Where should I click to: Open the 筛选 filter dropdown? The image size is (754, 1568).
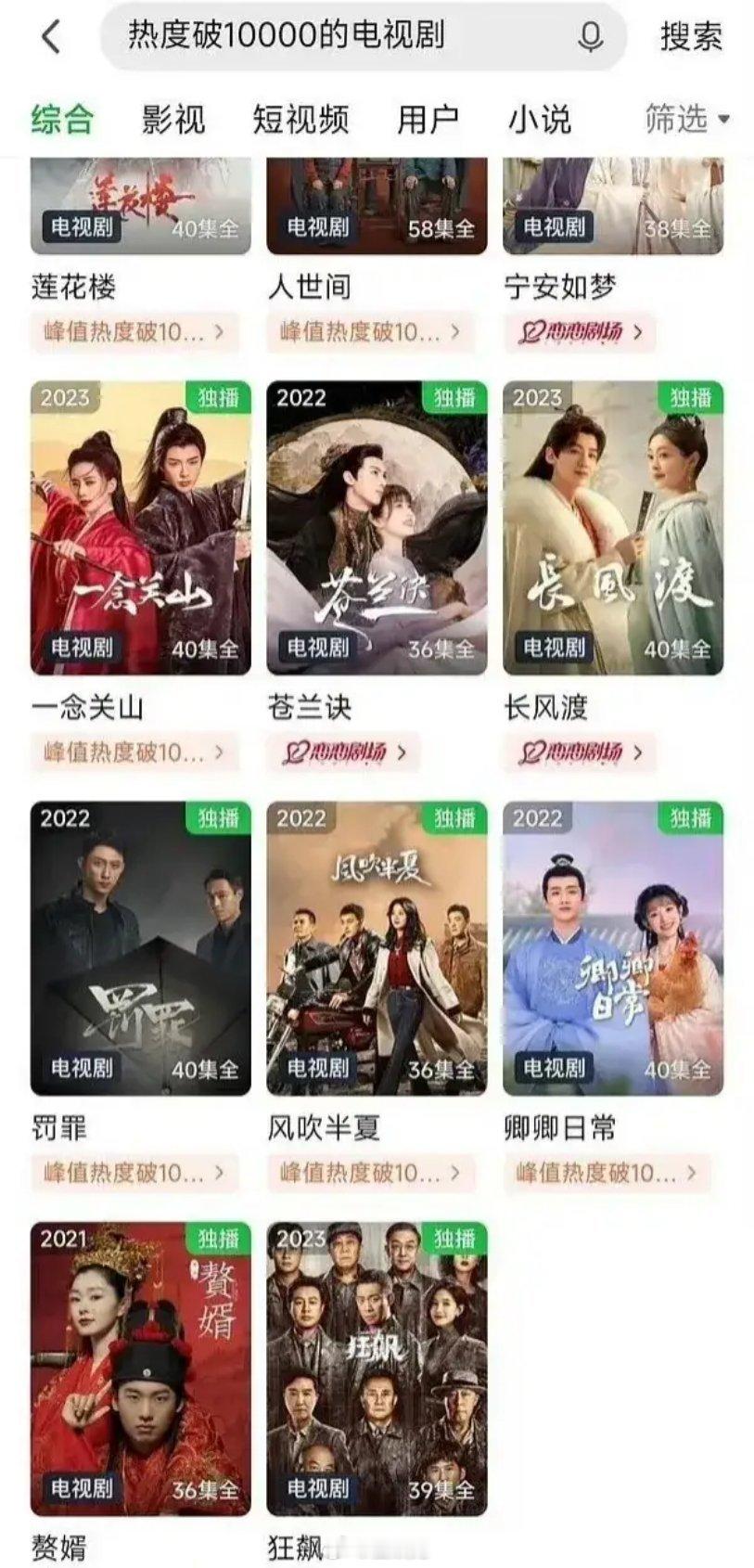(686, 120)
